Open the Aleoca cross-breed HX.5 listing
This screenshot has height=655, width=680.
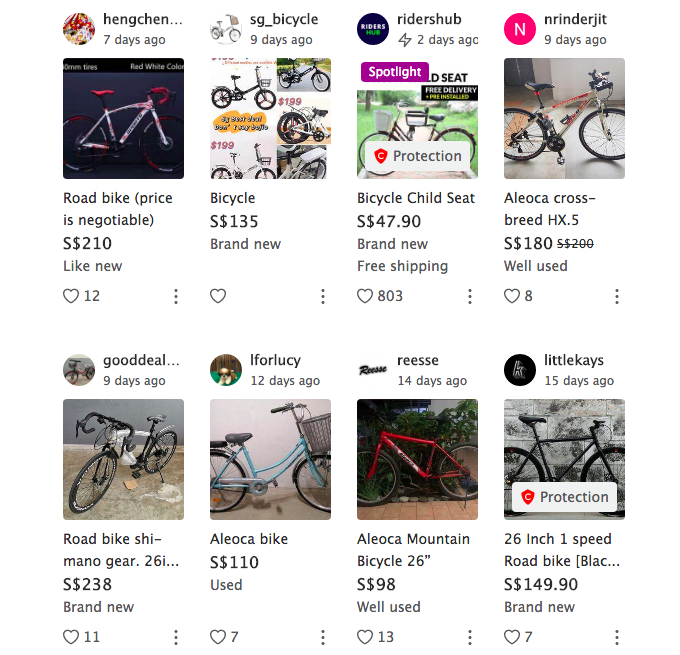tap(564, 118)
